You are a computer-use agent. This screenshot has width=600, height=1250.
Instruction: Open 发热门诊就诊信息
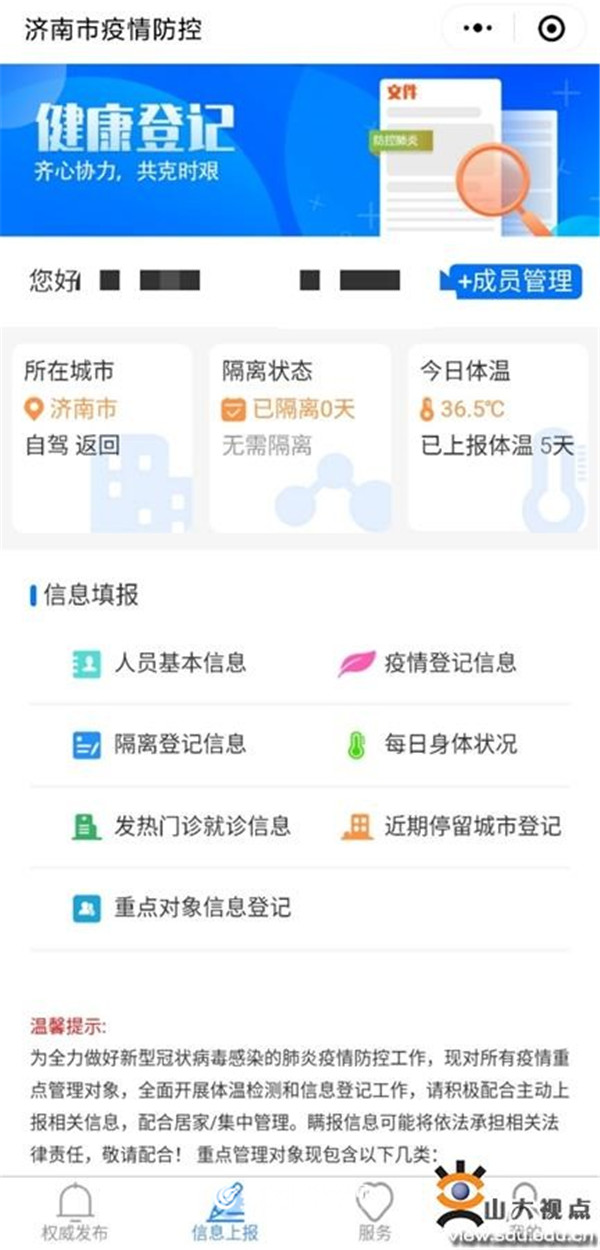point(182,826)
